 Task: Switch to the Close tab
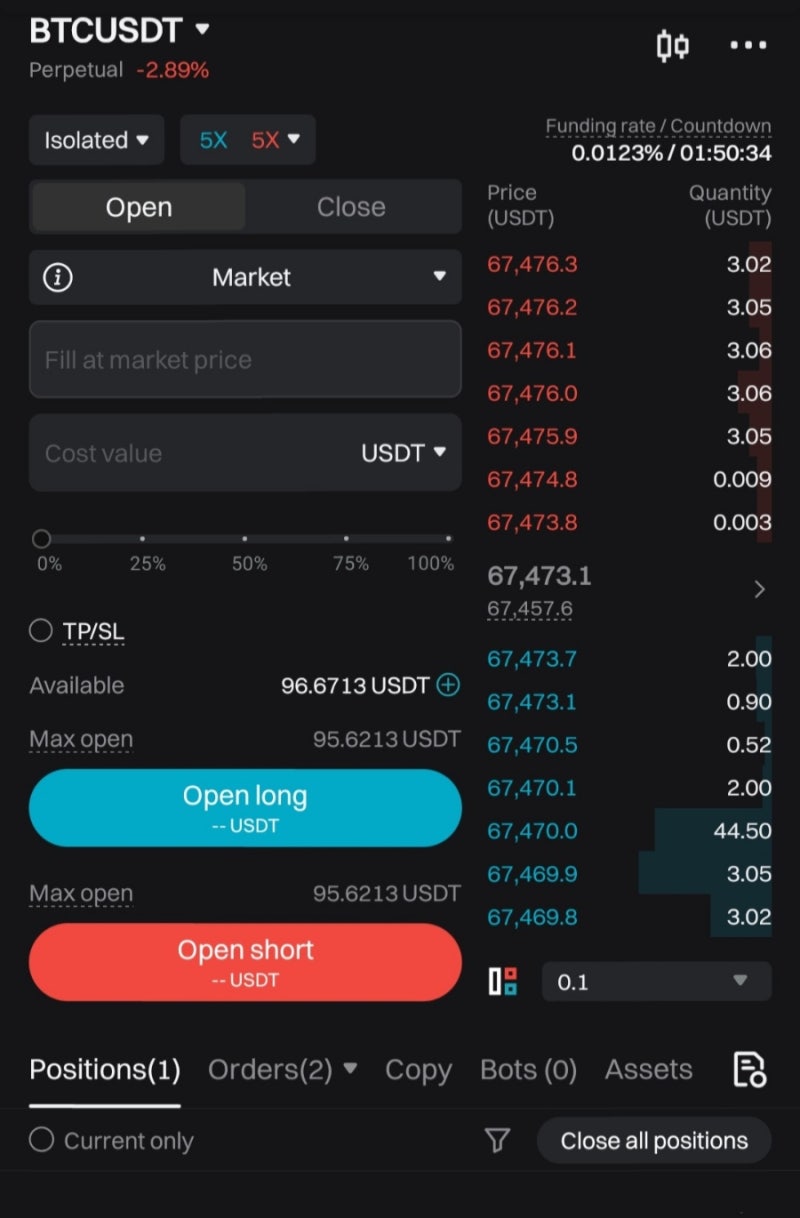point(351,207)
